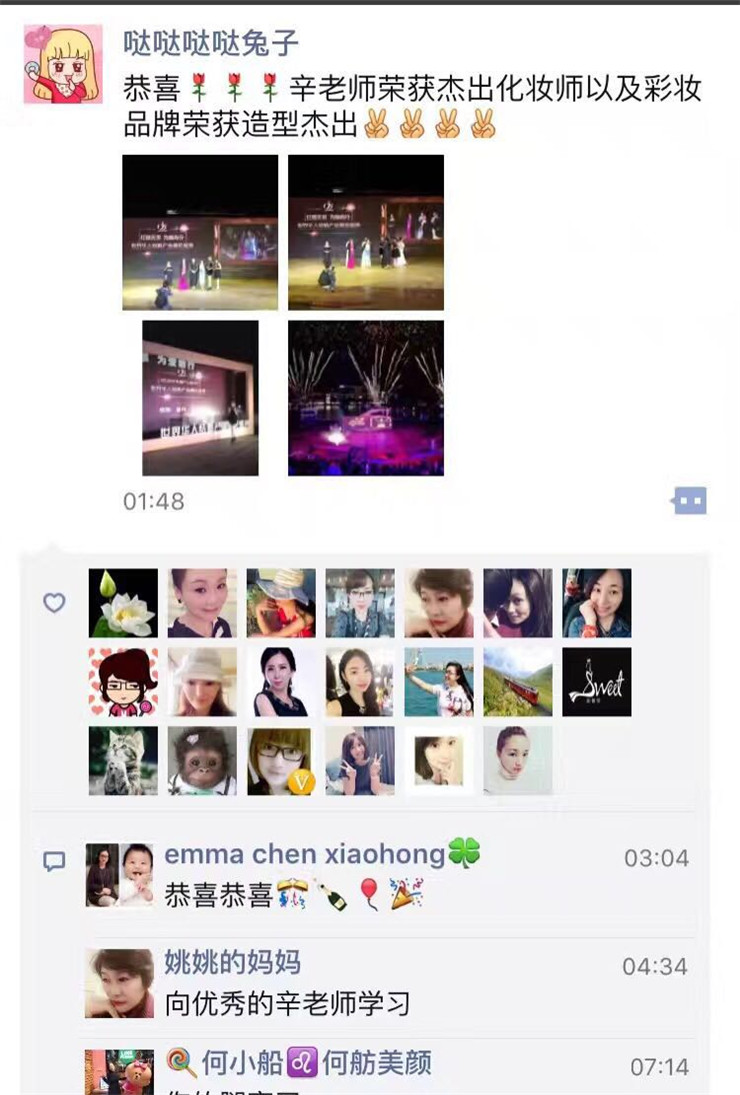This screenshot has width=740, height=1095.
Task: Open emma chen xiaohong's profile name
Action: (305, 854)
